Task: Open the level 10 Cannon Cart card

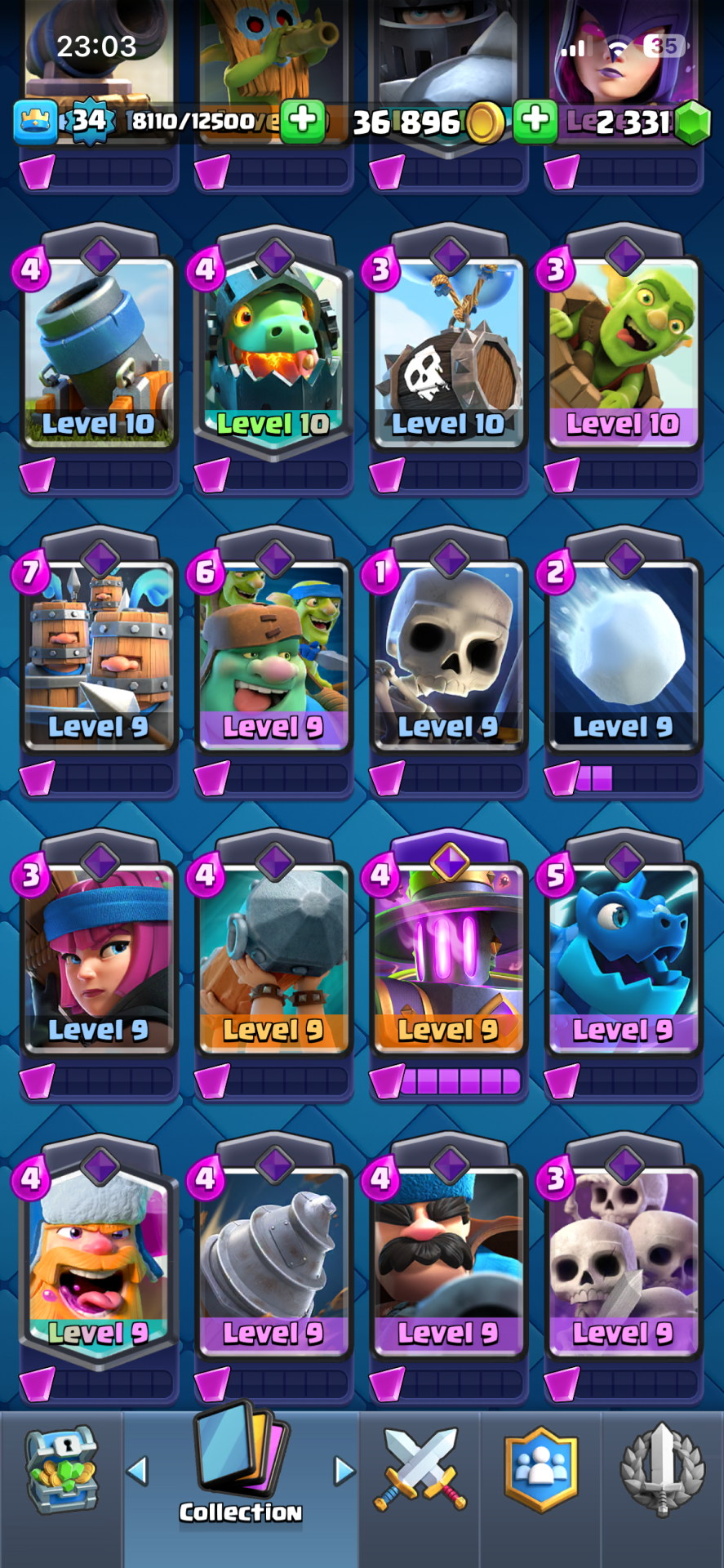Action: (x=99, y=352)
